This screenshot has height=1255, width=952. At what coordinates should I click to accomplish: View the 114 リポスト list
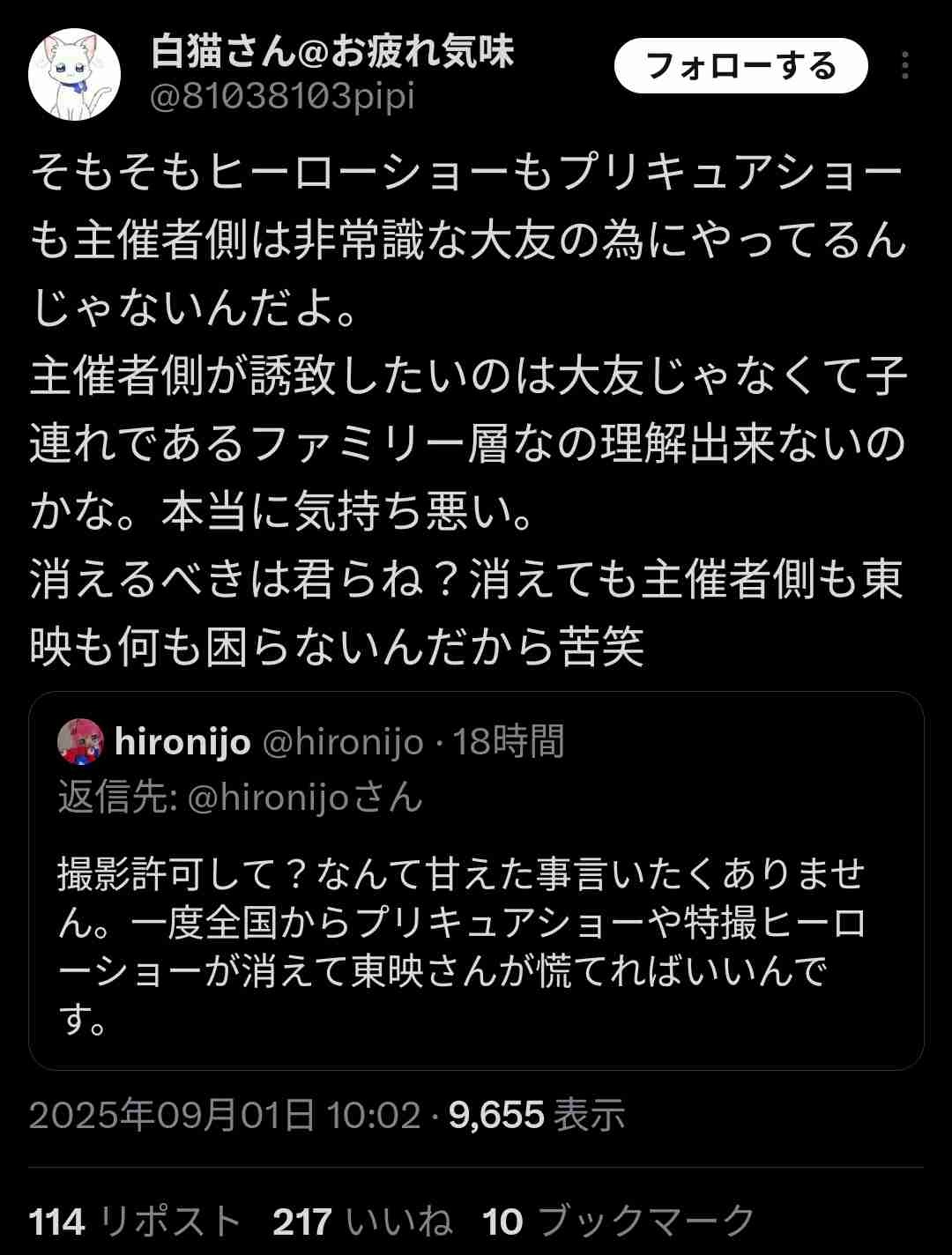(x=135, y=1222)
